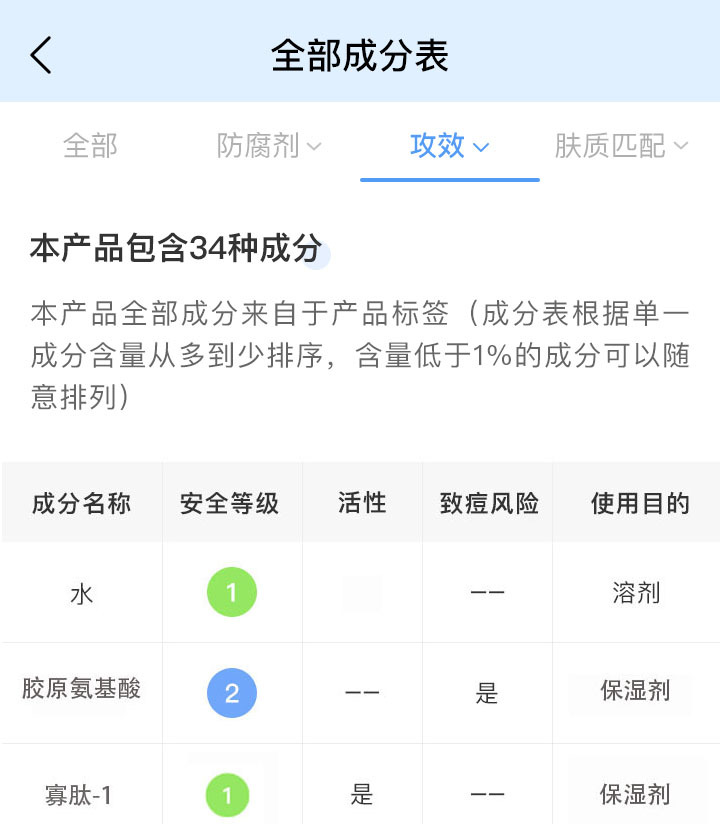Tap the 保湿剂 label for 胶原氨基酸
This screenshot has height=840, width=720.
click(x=636, y=691)
